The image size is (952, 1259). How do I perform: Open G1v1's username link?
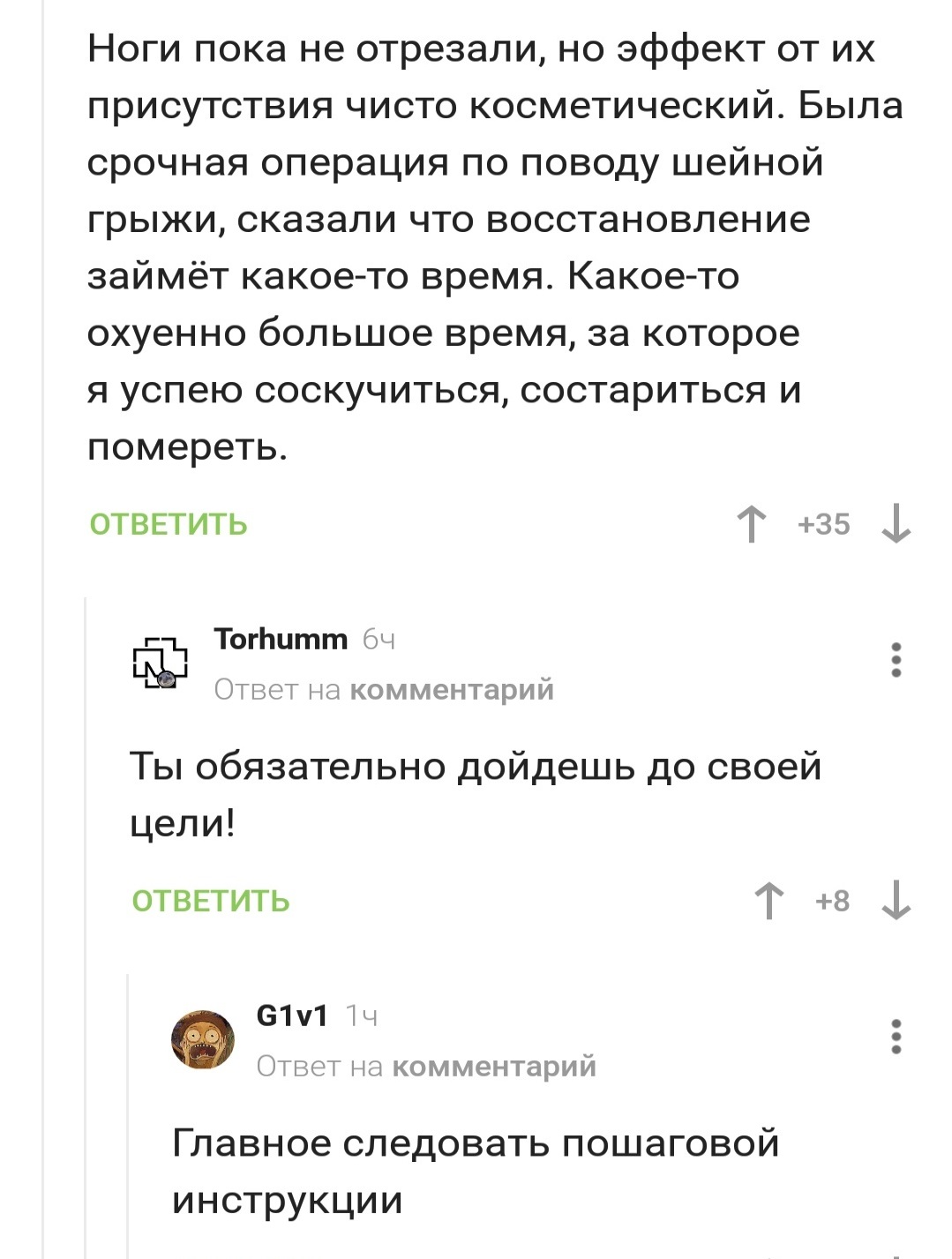292,1015
